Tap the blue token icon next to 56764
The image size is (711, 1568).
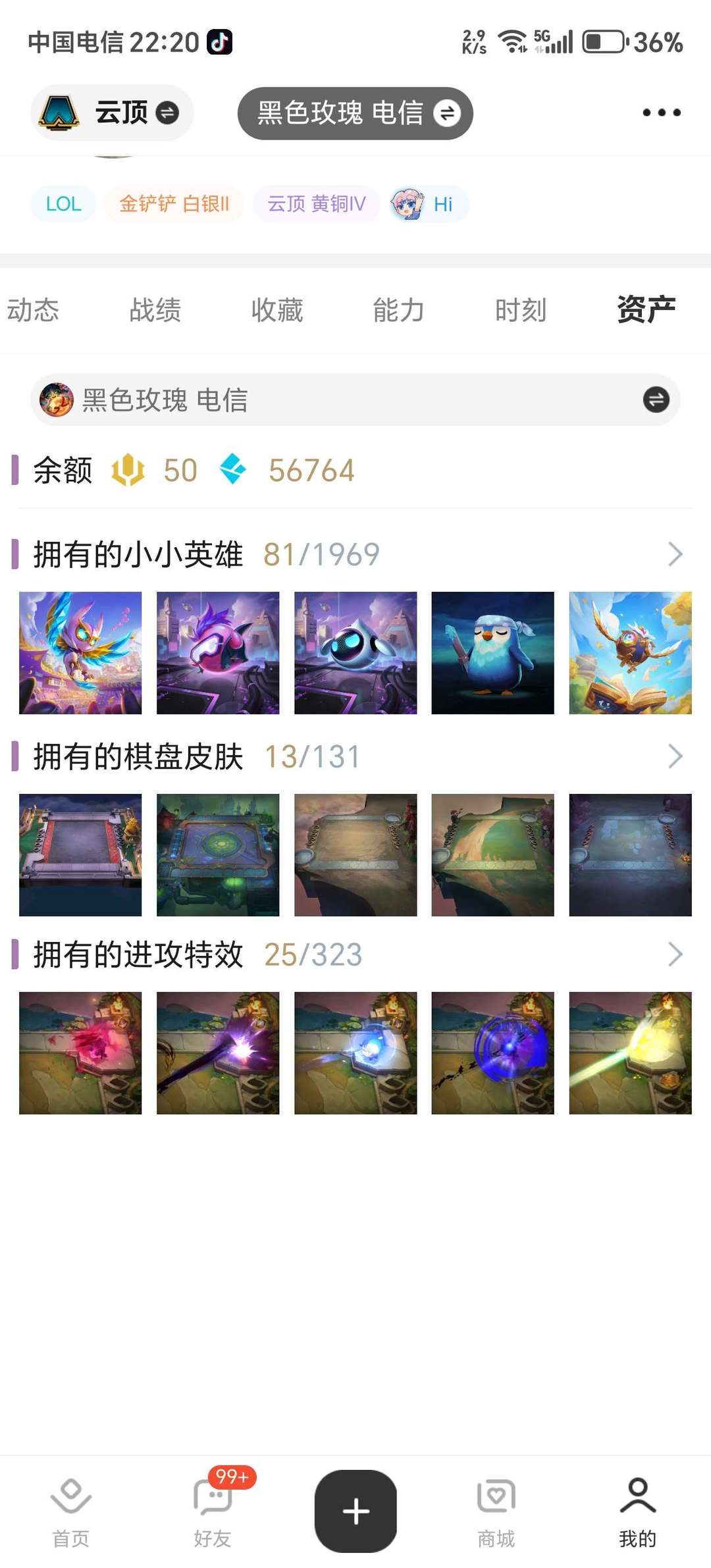(232, 469)
